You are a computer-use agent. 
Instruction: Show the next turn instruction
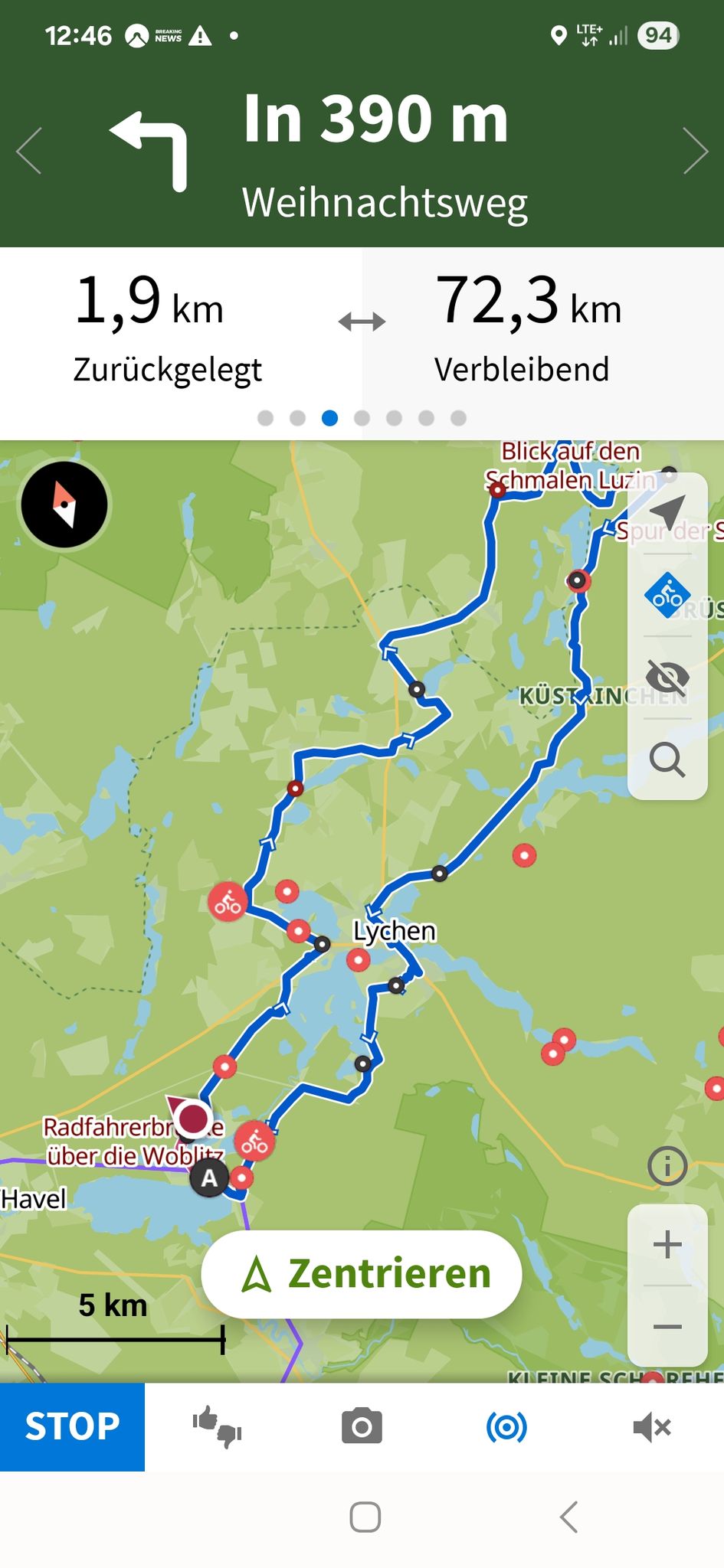pos(695,151)
